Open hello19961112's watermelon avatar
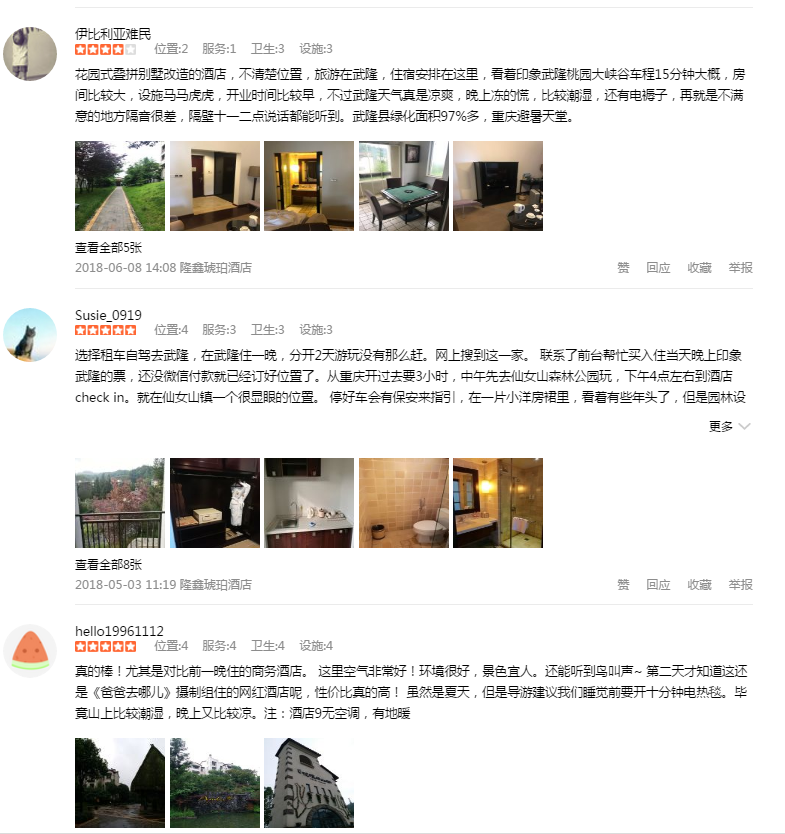This screenshot has height=834, width=785. pos(30,651)
